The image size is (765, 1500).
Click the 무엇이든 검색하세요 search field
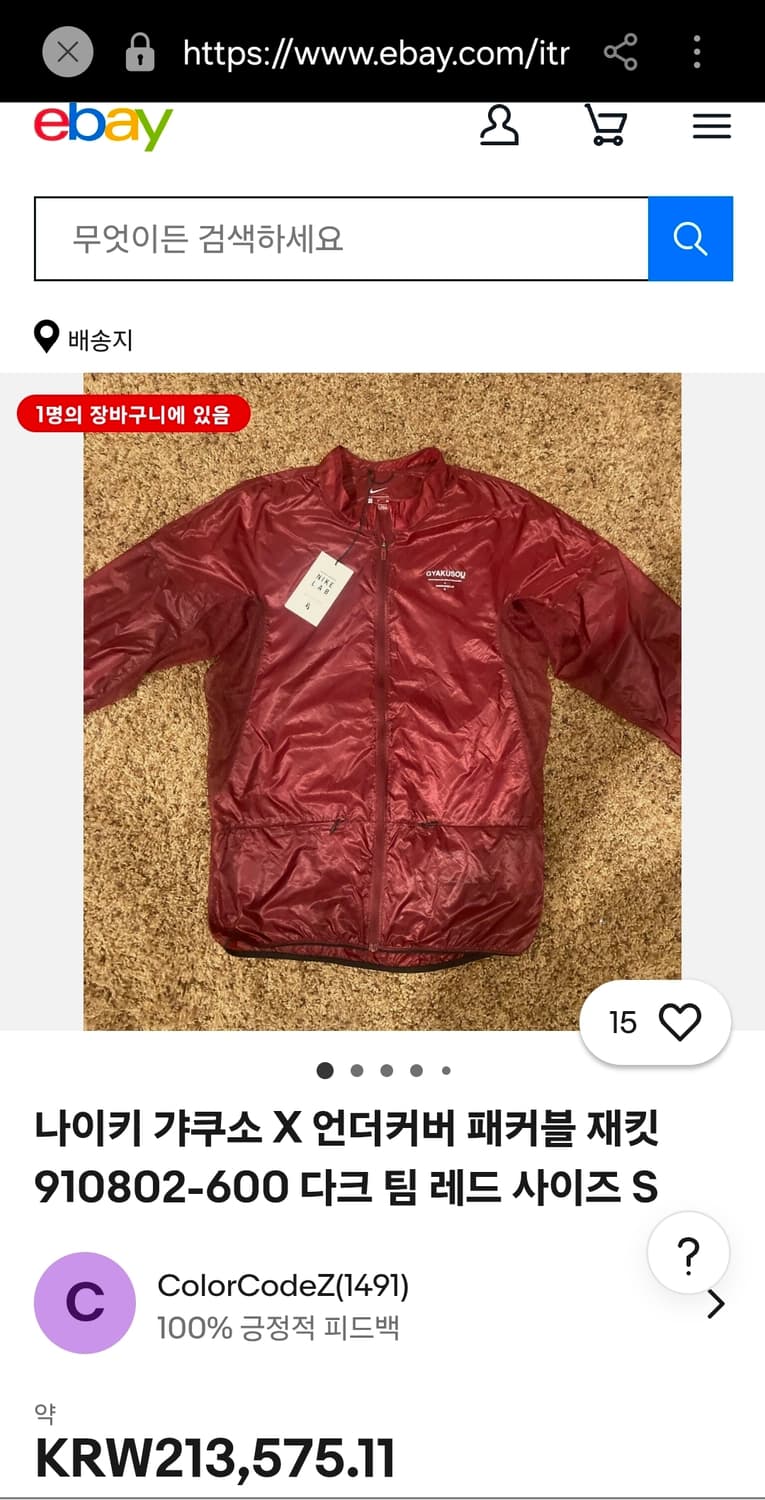click(340, 238)
